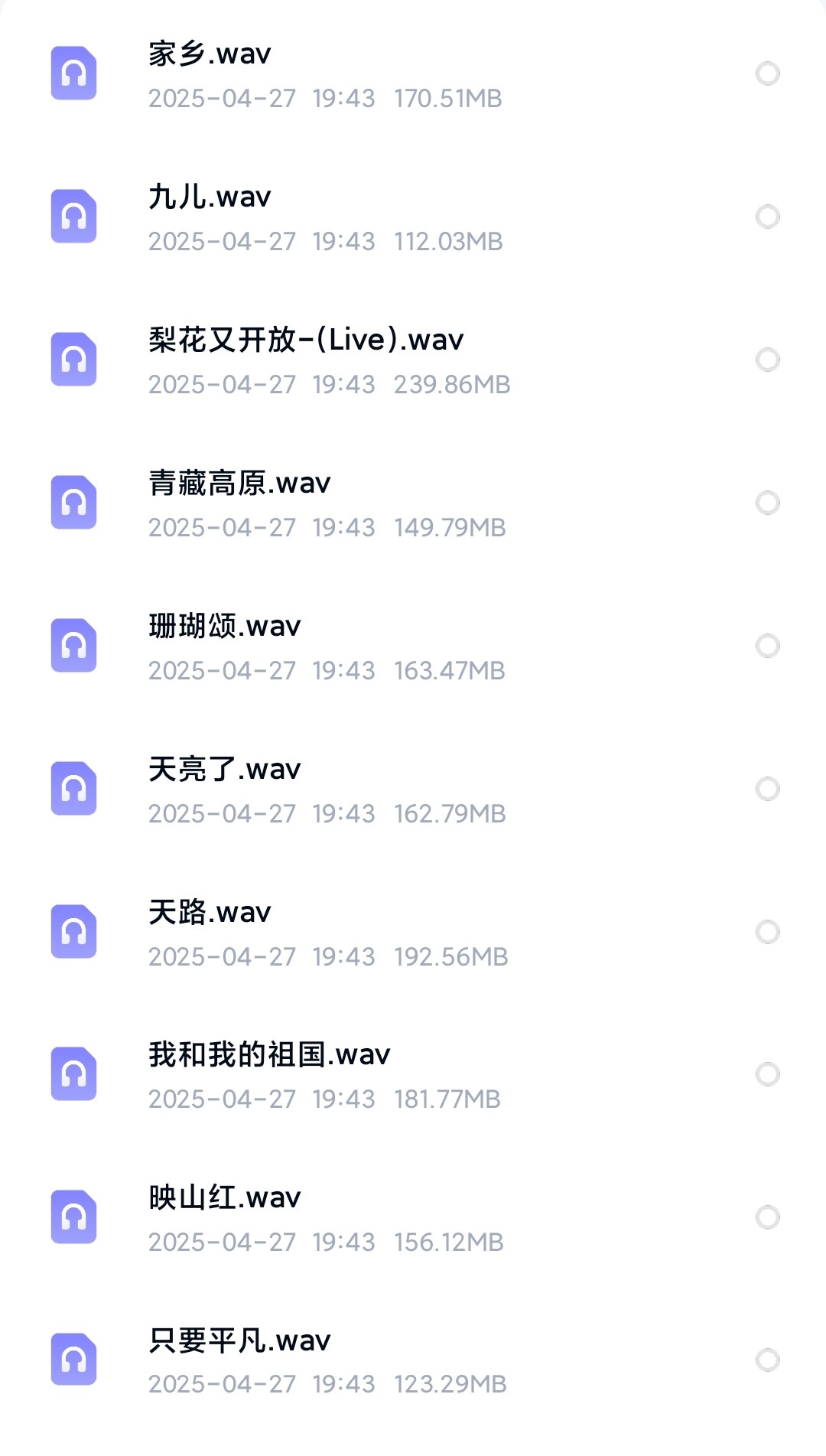Open the 珊瑚颂.wav audio file
Image resolution: width=826 pixels, height=1456 pixels.
tap(225, 627)
